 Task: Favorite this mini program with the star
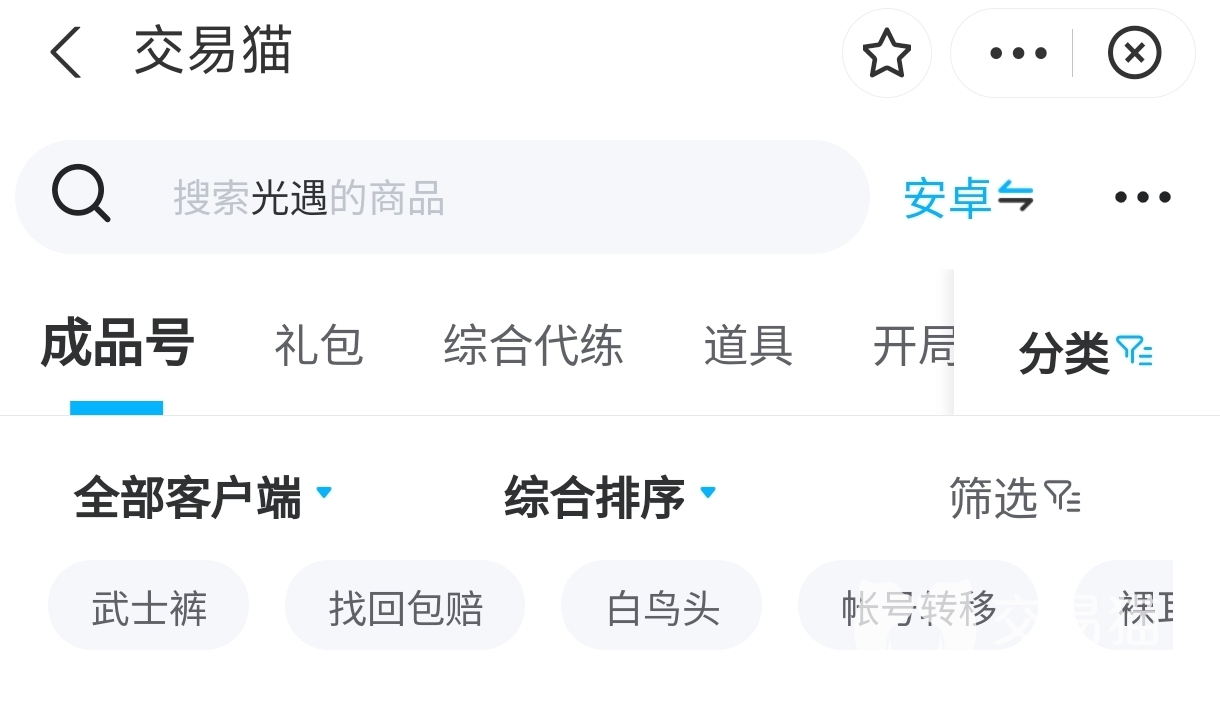(886, 53)
